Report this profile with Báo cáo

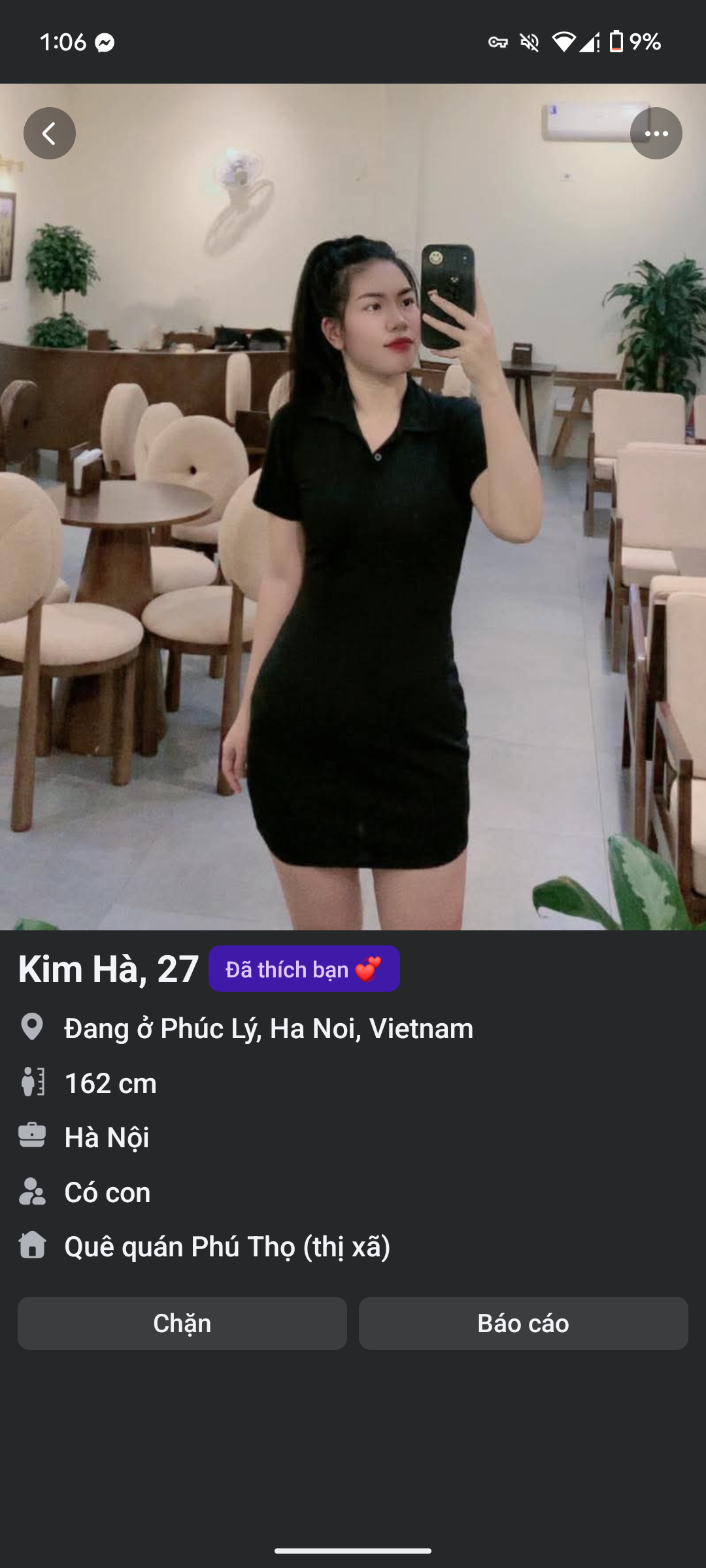[x=523, y=1323]
